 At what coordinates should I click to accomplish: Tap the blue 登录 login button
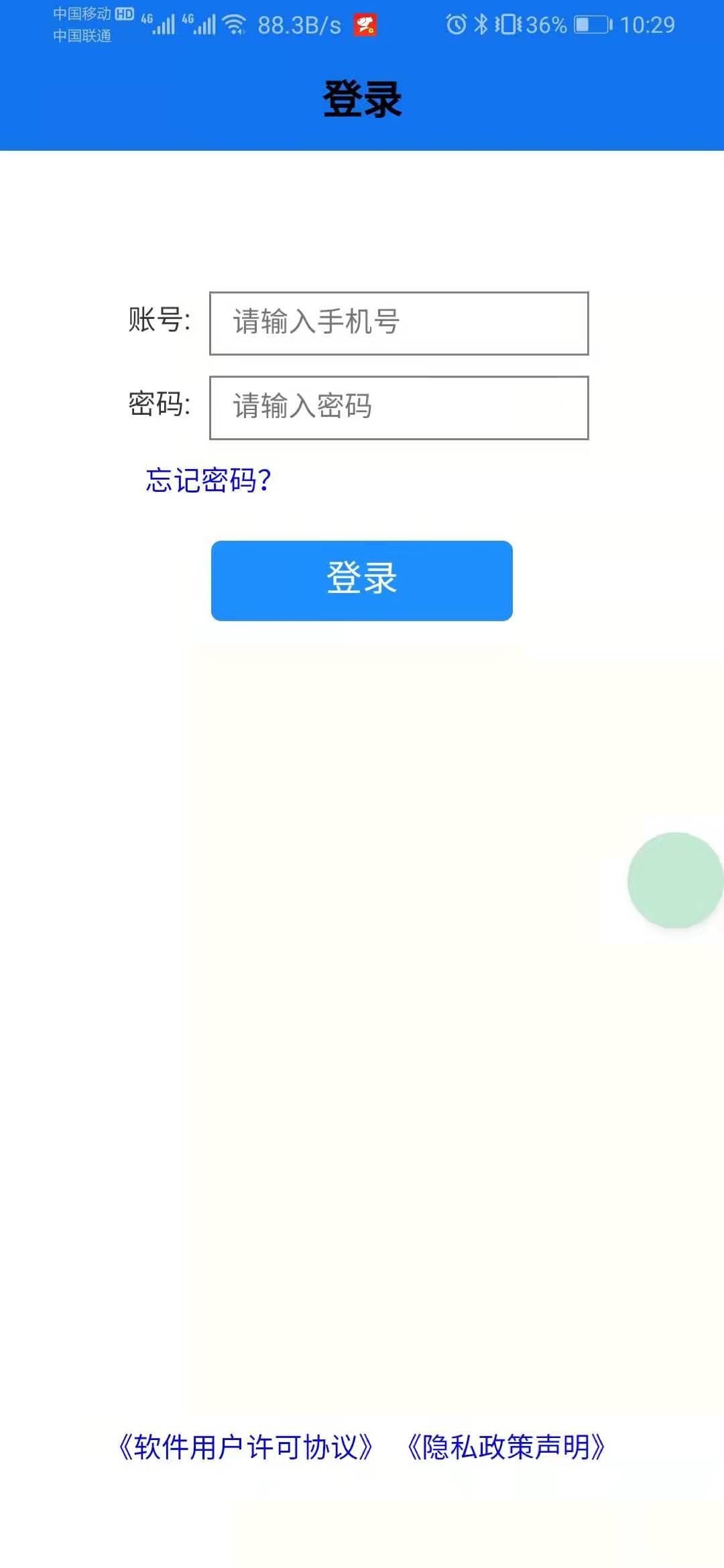pos(362,580)
